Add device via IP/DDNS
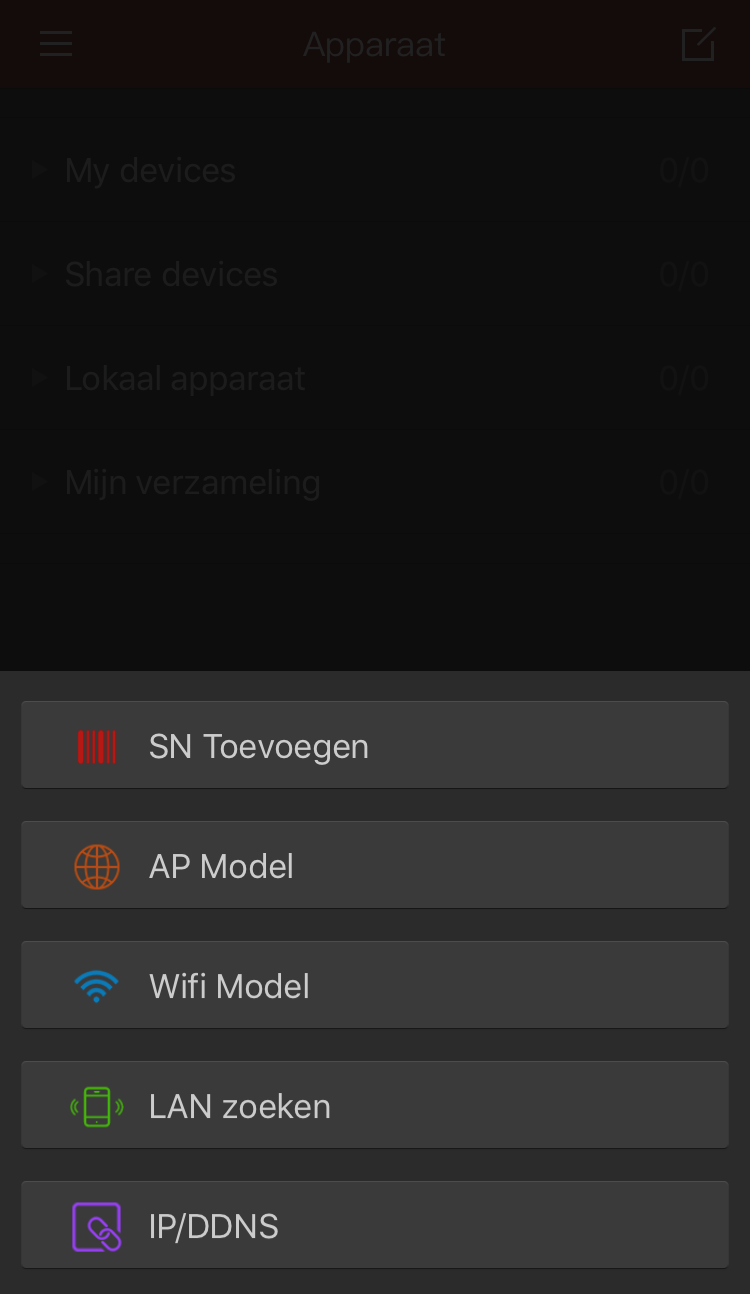 (x=375, y=1225)
